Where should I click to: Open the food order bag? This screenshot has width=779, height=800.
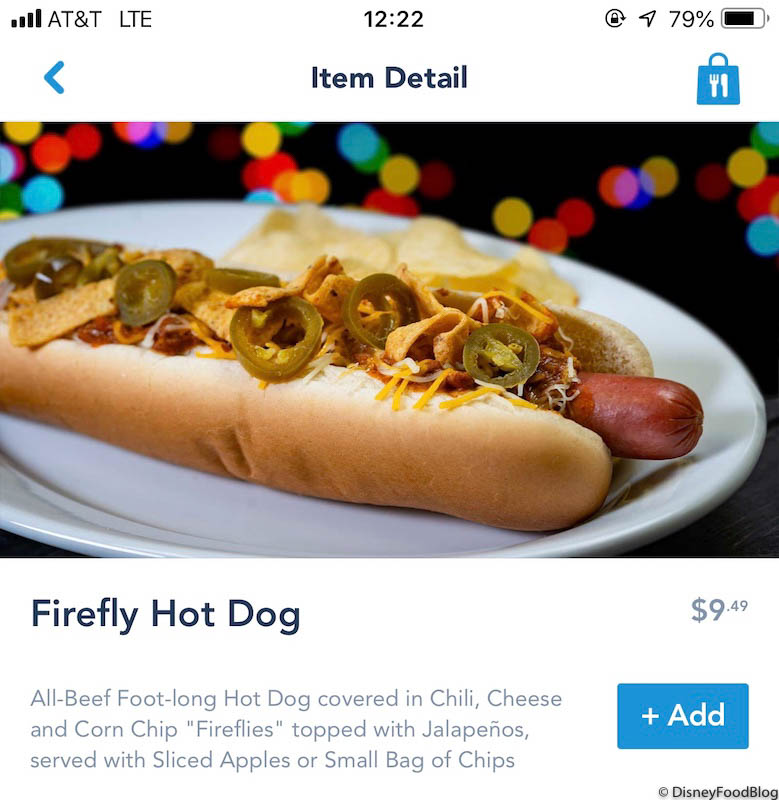coord(718,79)
